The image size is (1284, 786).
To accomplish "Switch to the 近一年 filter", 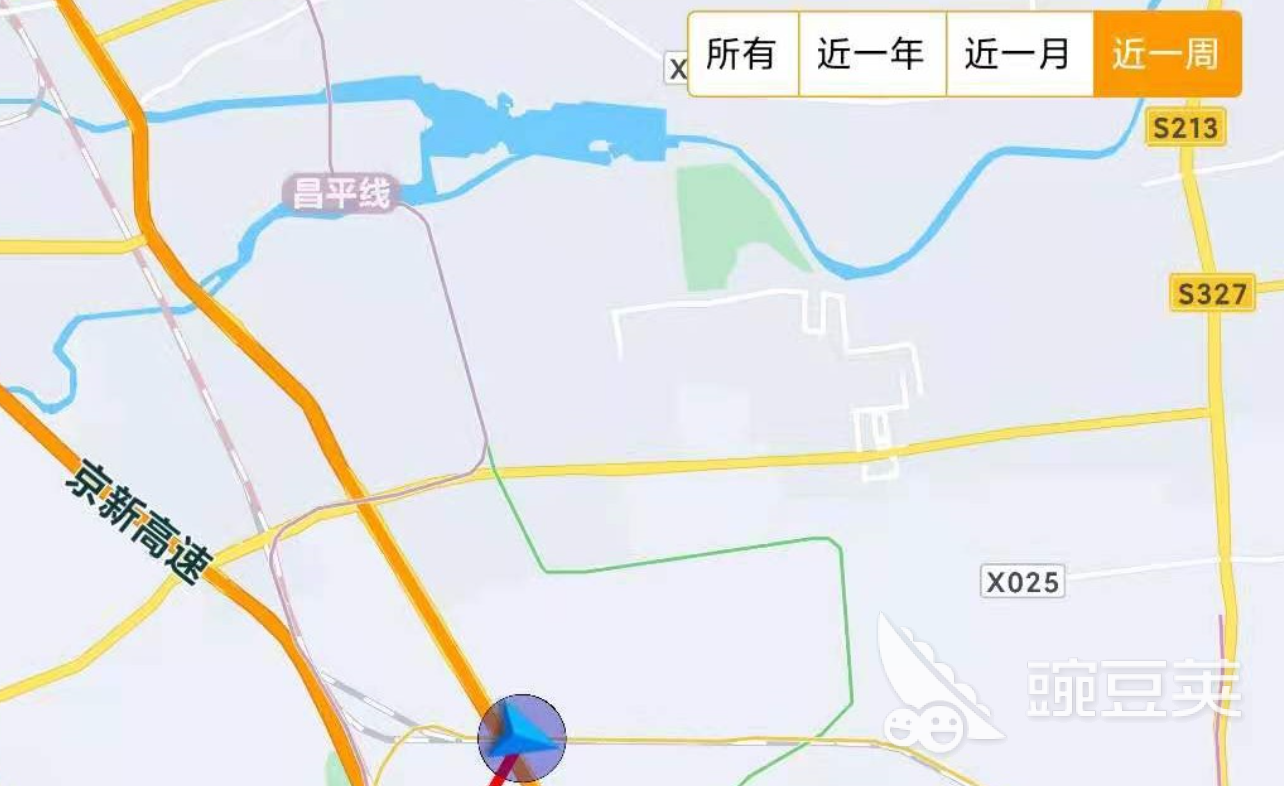I will [871, 54].
